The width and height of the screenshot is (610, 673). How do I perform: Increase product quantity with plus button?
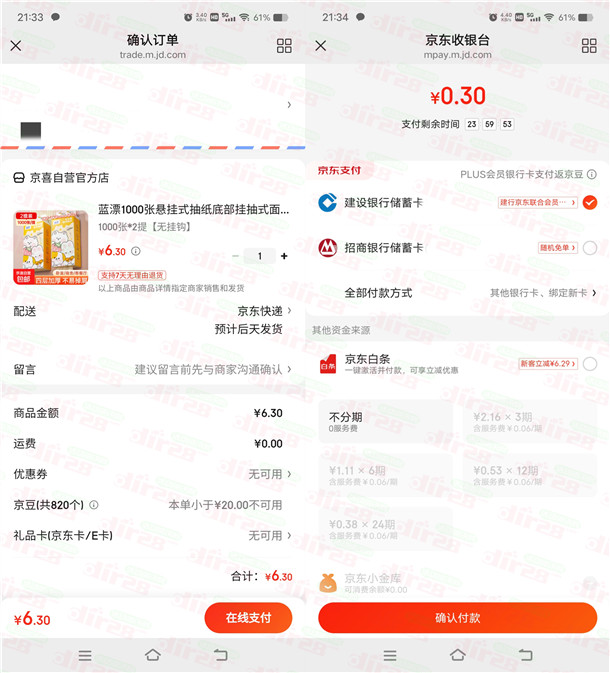[x=284, y=256]
